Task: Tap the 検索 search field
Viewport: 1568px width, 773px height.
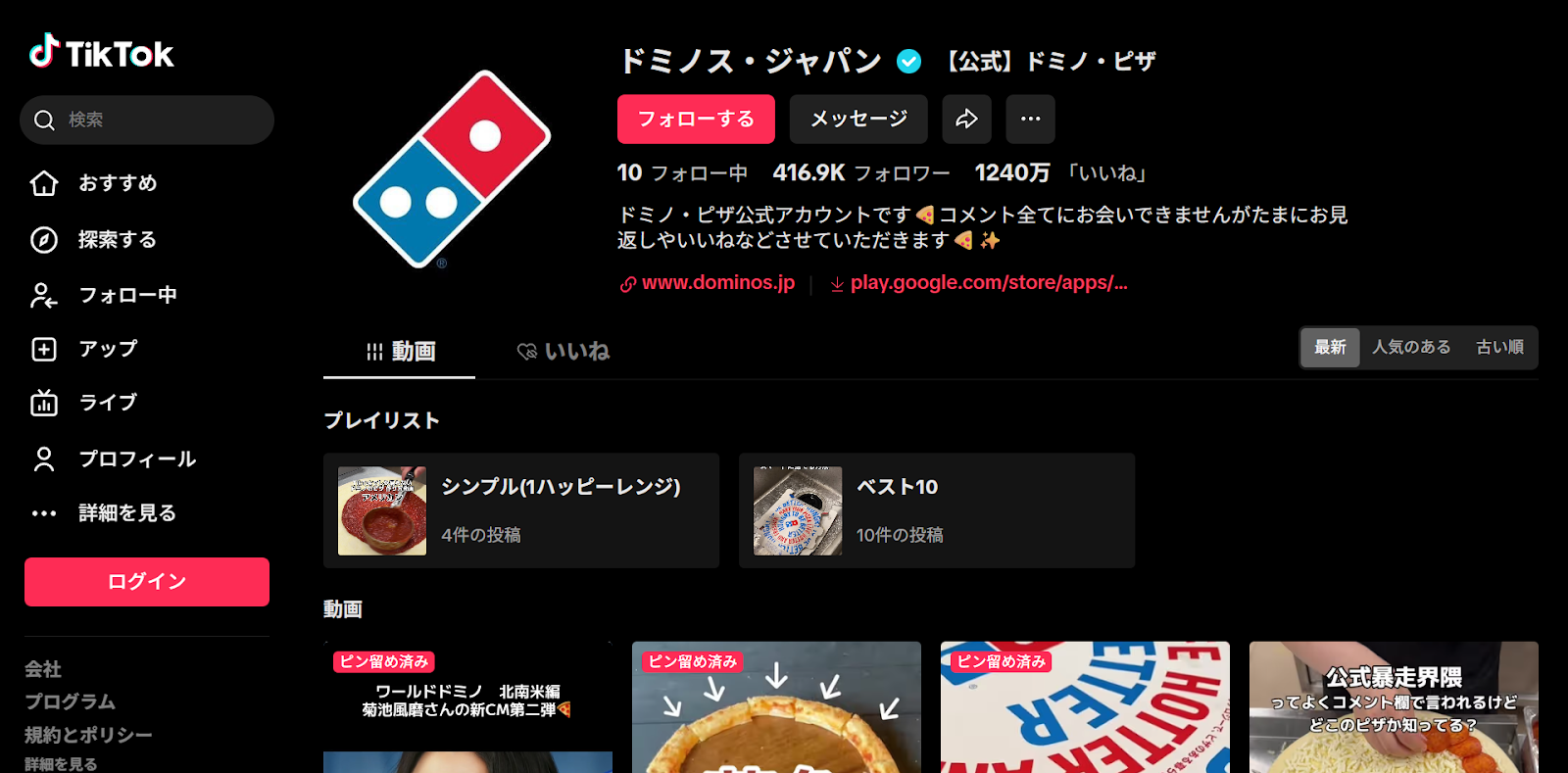Action: 157,120
